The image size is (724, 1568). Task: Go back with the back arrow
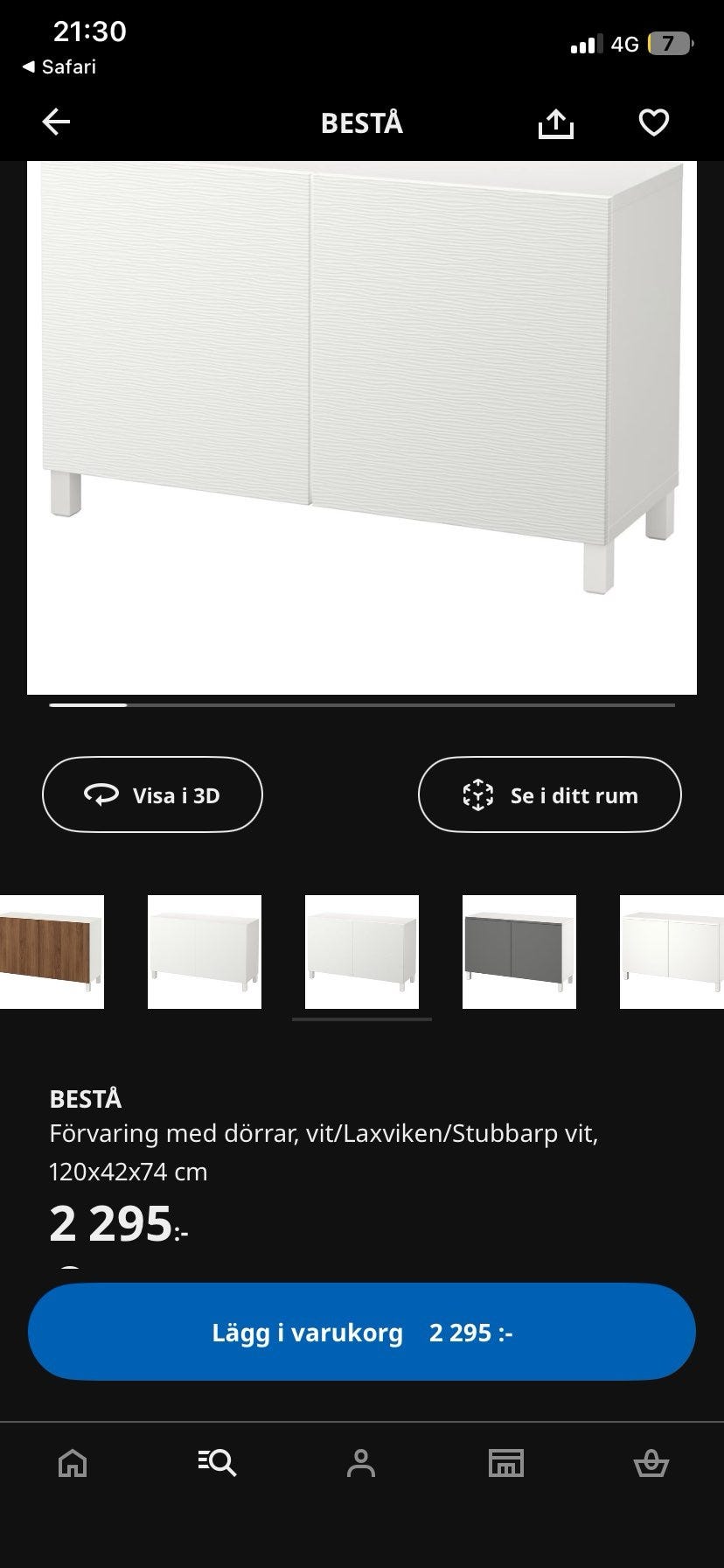(56, 122)
